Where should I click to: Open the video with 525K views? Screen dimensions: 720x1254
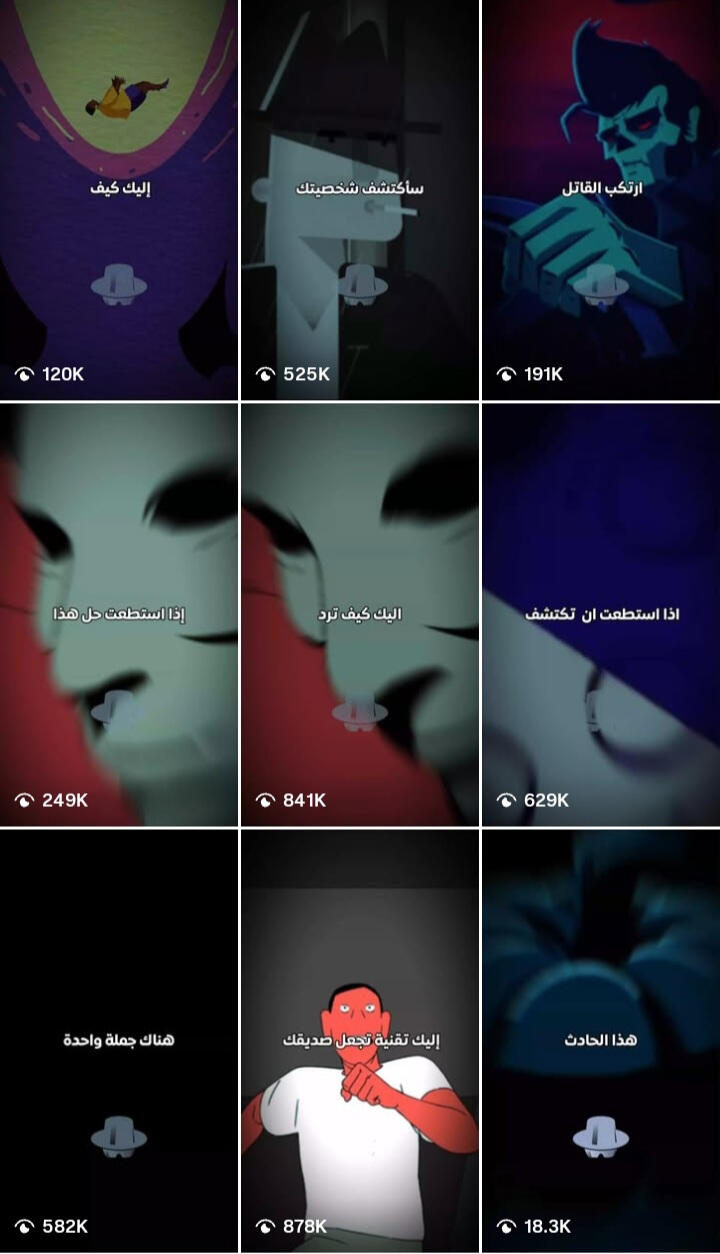coord(360,200)
